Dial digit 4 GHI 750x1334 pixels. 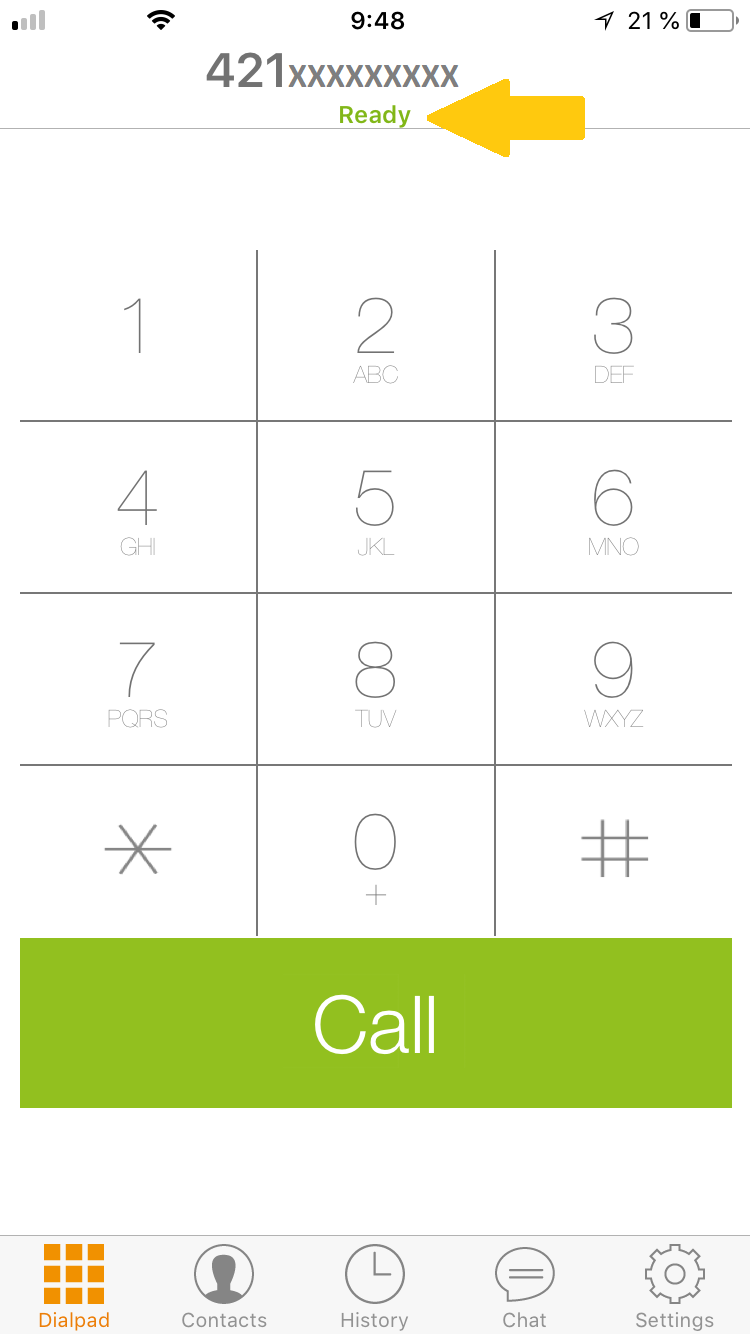(x=138, y=507)
